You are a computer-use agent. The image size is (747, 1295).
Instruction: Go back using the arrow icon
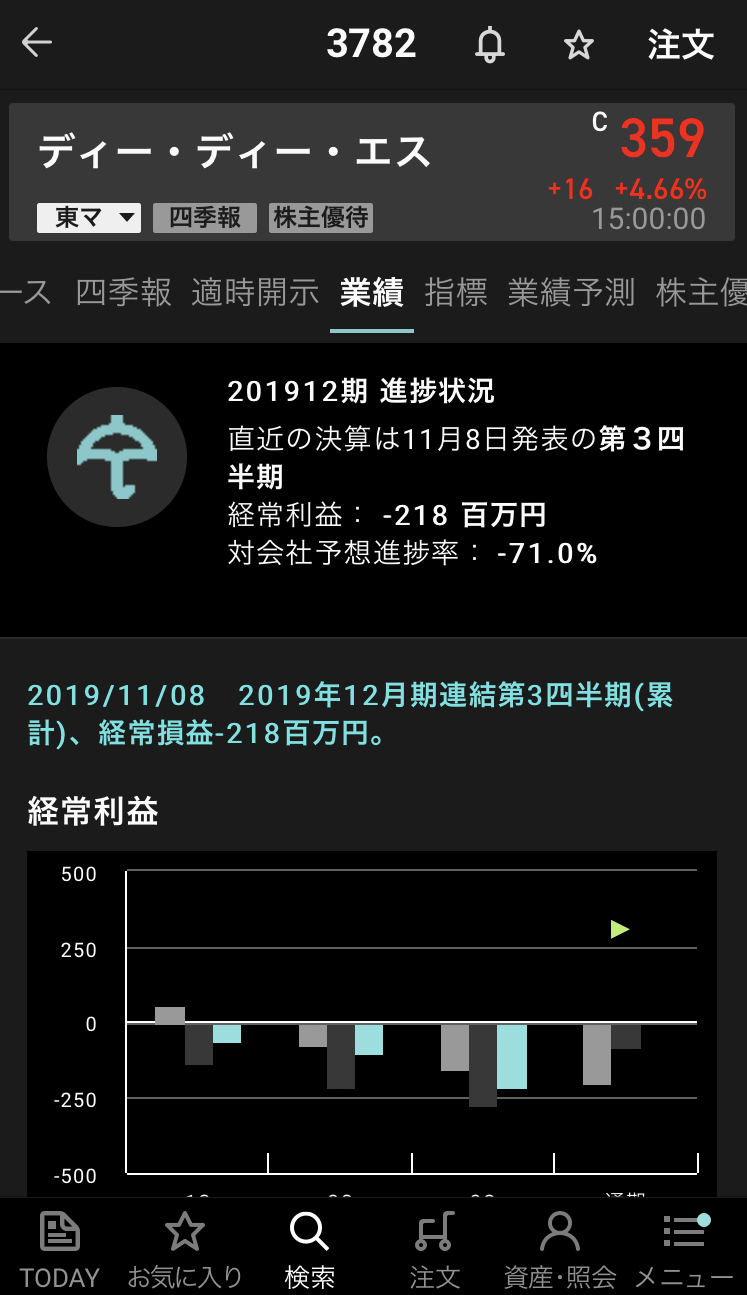point(37,43)
